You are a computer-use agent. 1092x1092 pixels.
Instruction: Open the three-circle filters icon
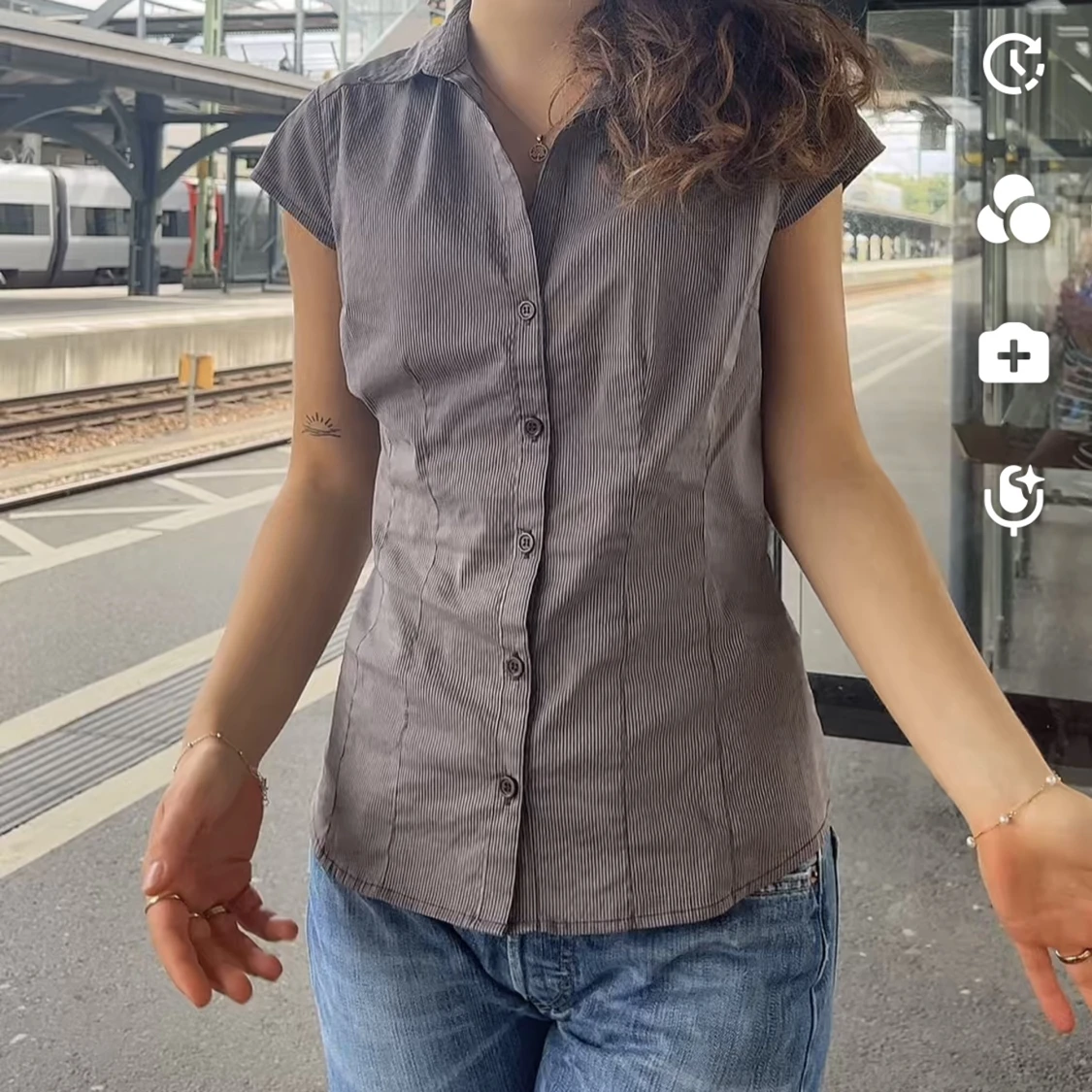[1014, 209]
